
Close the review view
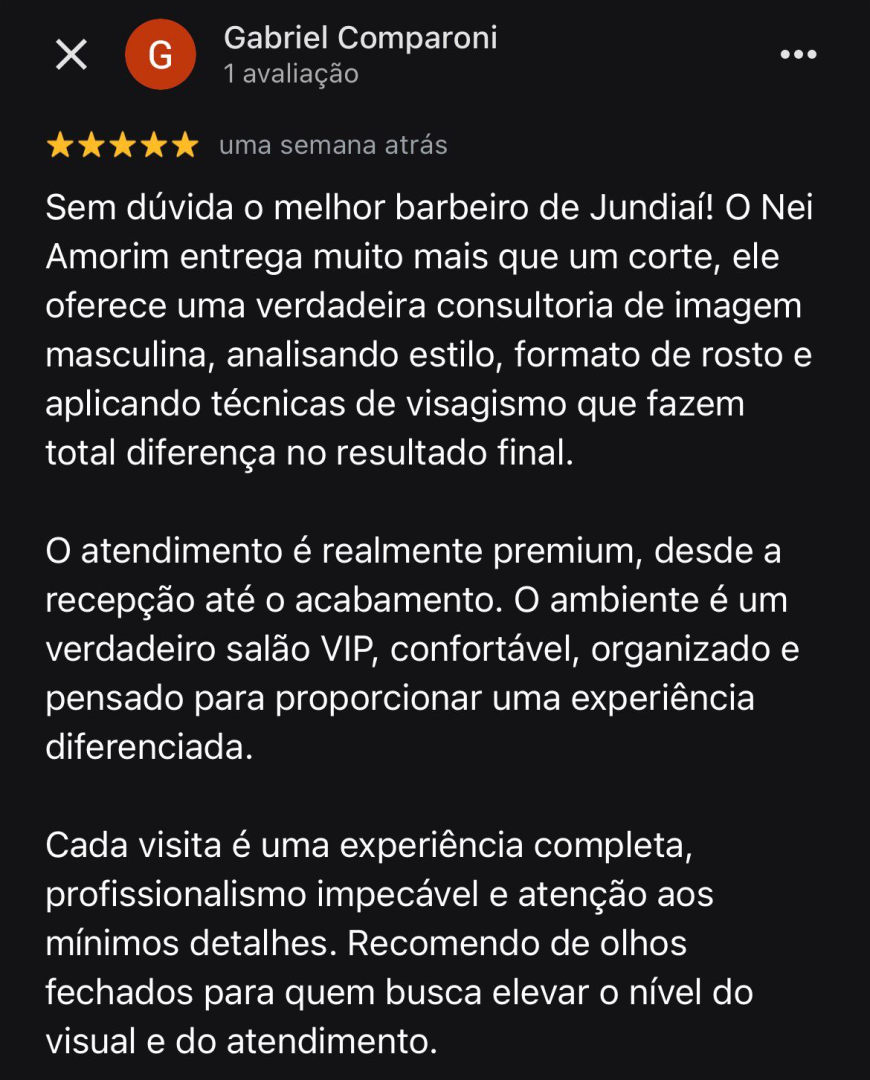tap(71, 55)
